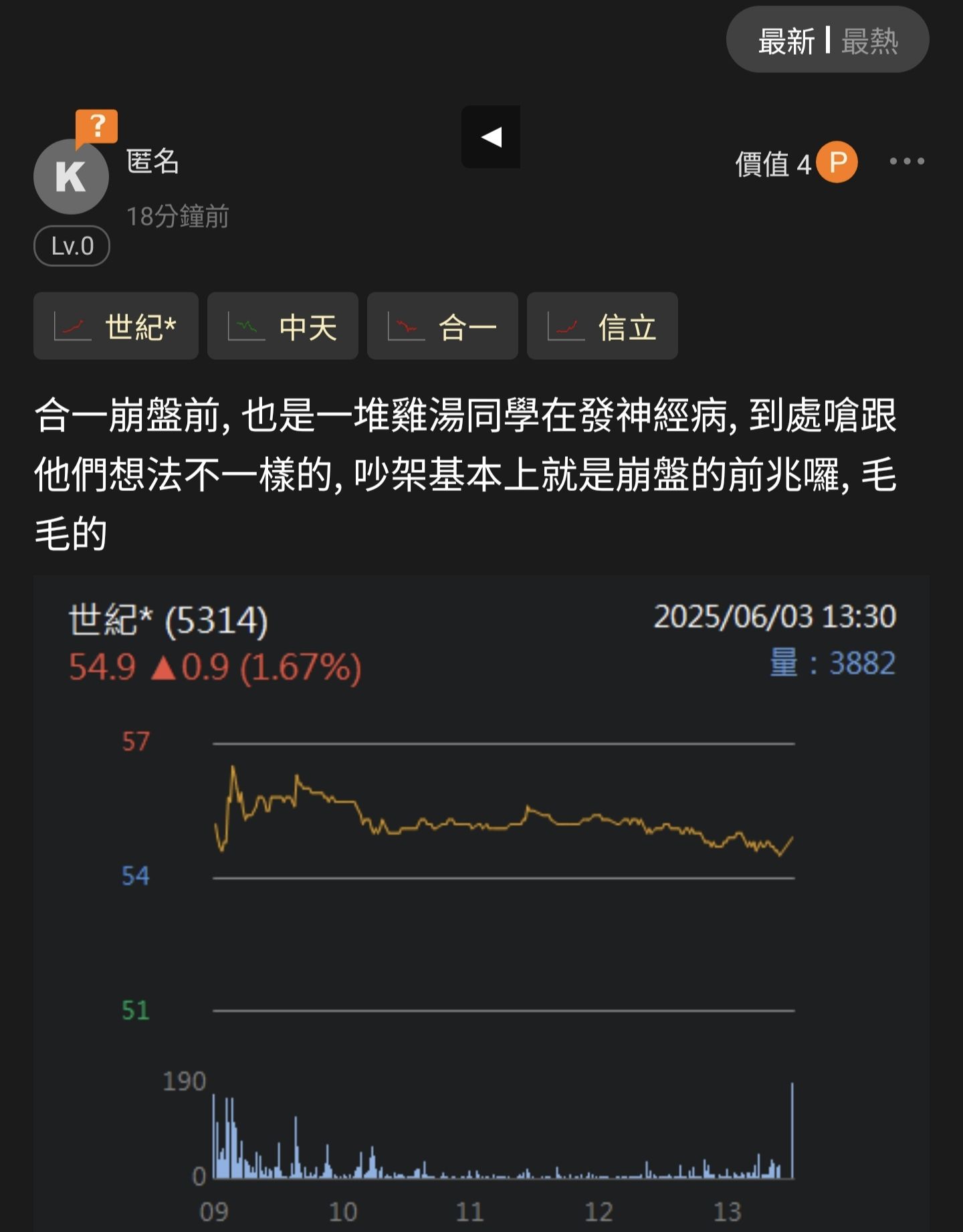
Task: Tap the orange P value coin
Action: point(838,163)
